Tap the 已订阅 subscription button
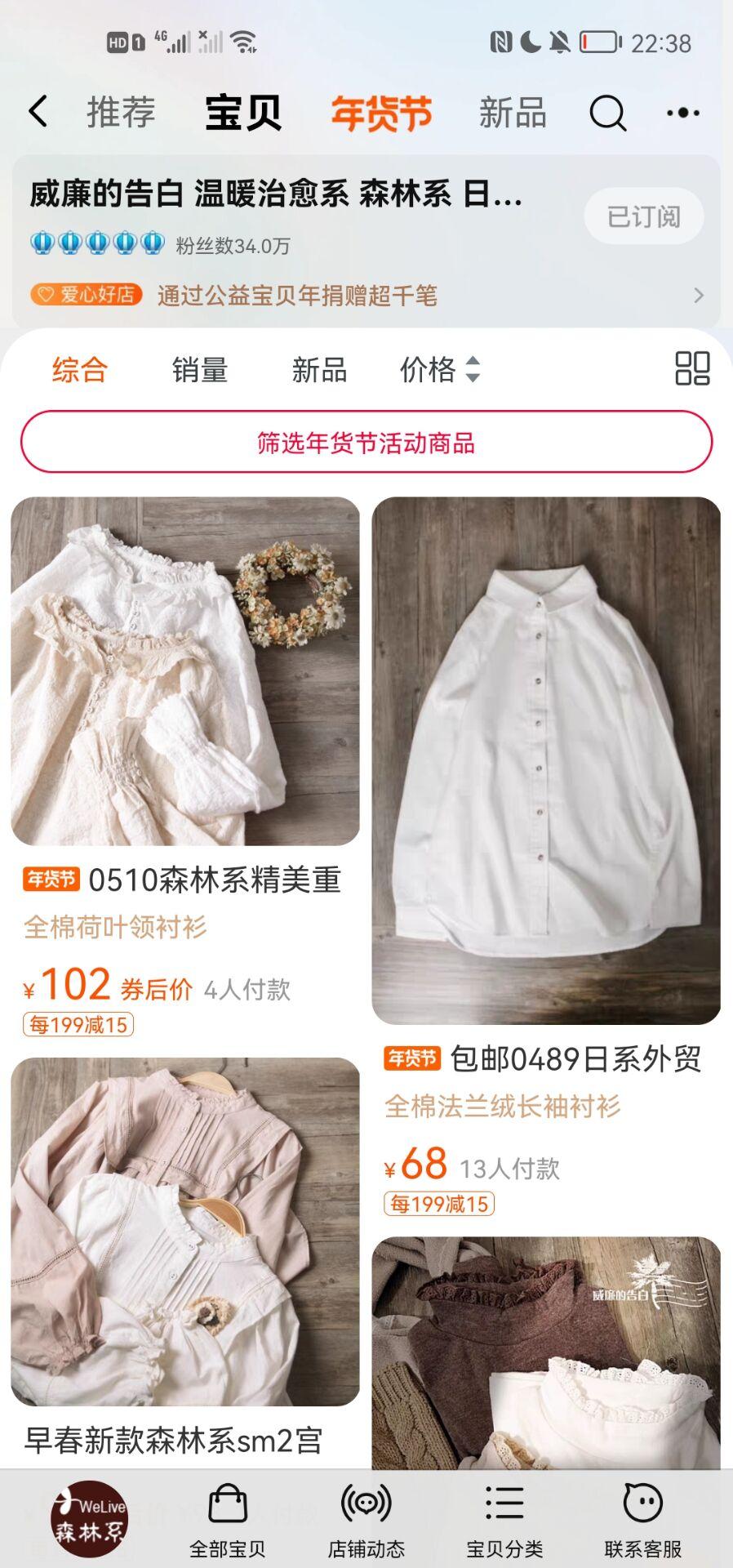733x1568 pixels. click(643, 216)
